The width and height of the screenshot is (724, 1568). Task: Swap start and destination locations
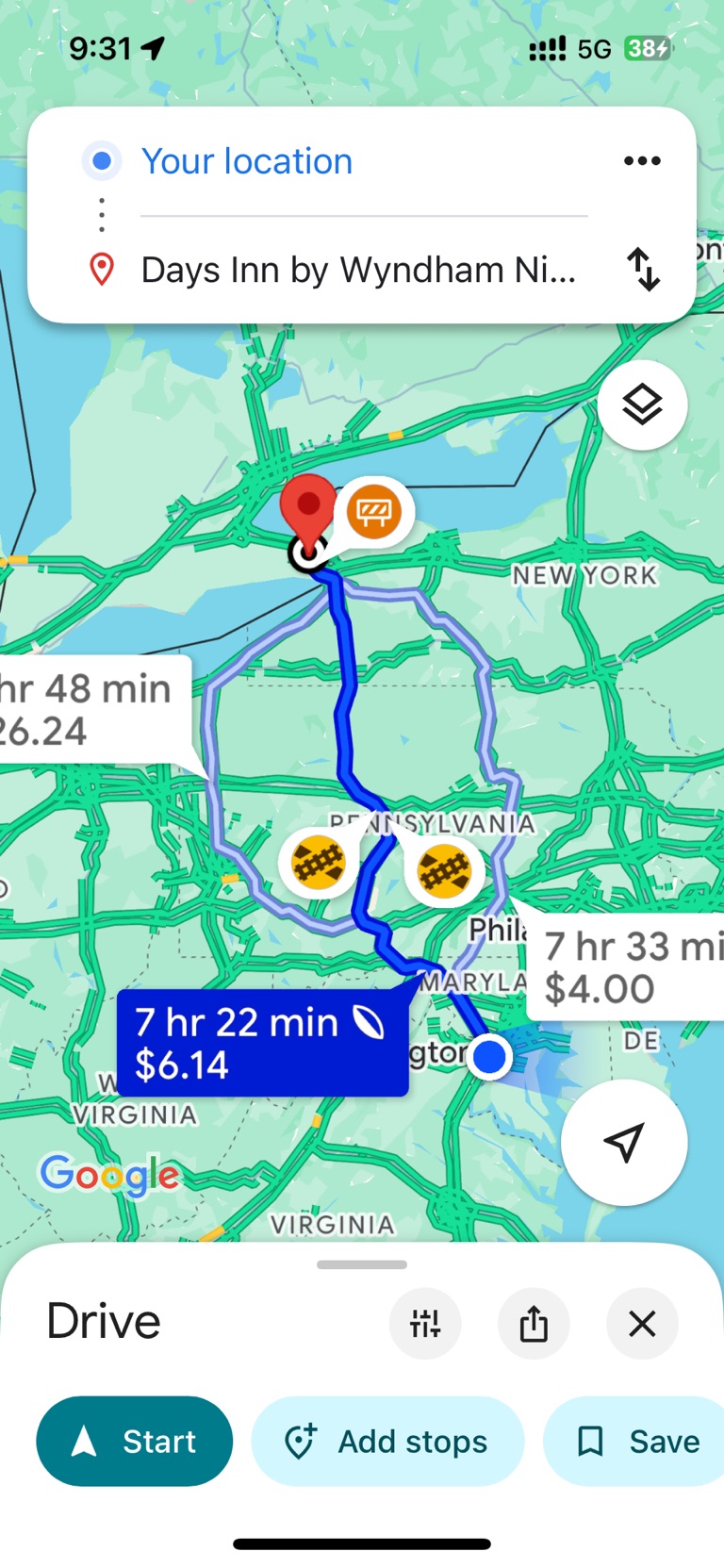[x=643, y=270]
